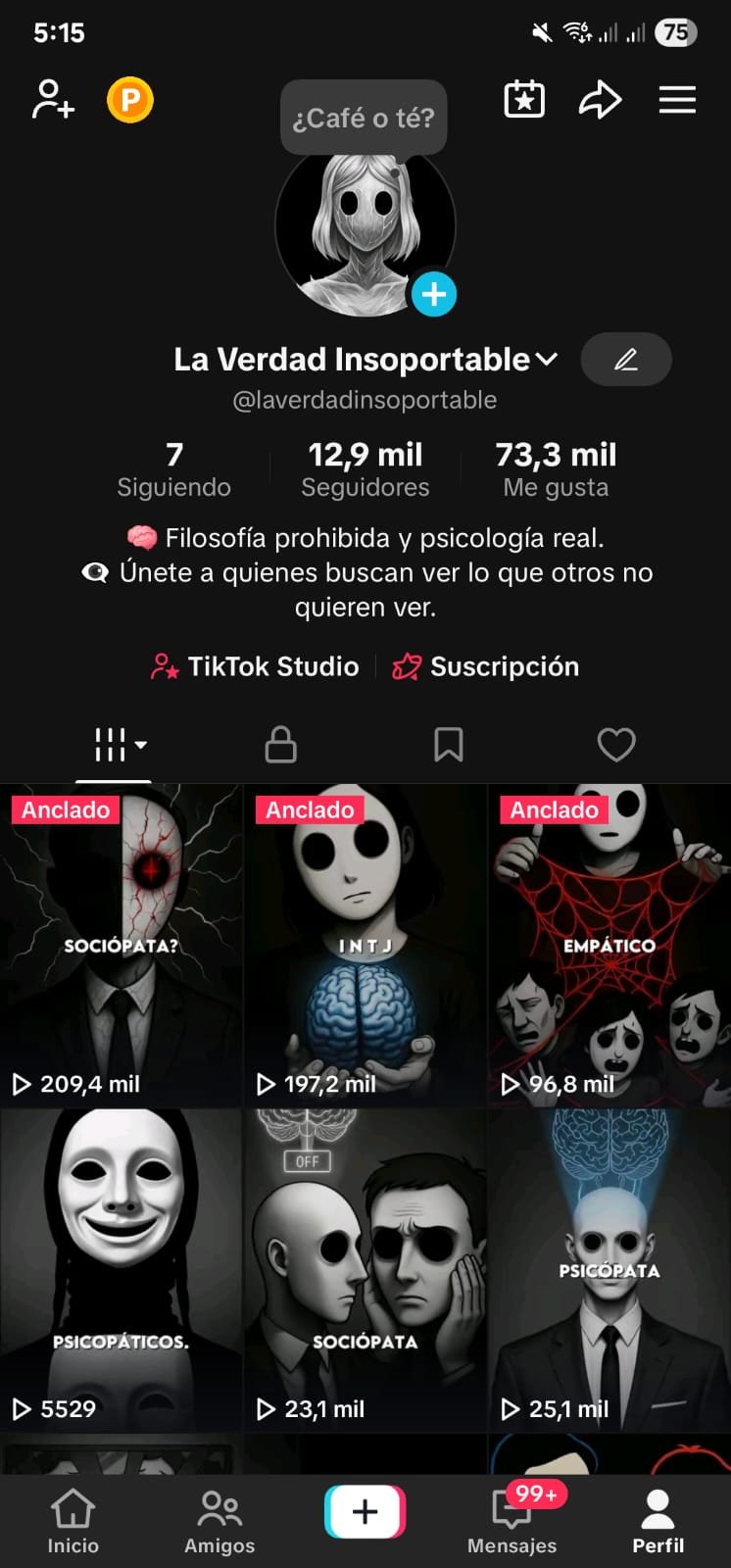
Task: Open the Mensajes inbox
Action: tap(512, 1522)
